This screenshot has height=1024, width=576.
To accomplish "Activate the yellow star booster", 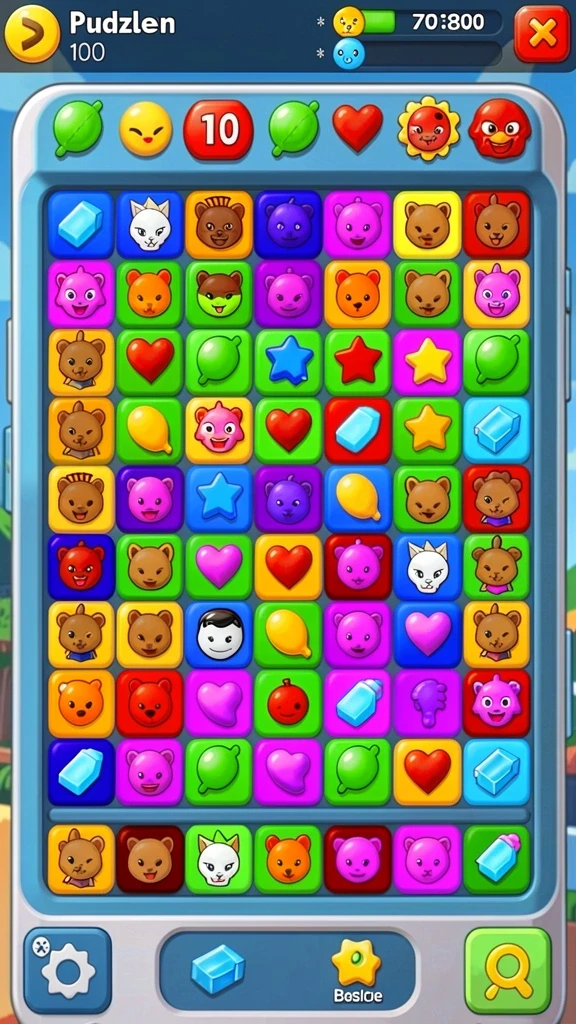I will point(355,963).
